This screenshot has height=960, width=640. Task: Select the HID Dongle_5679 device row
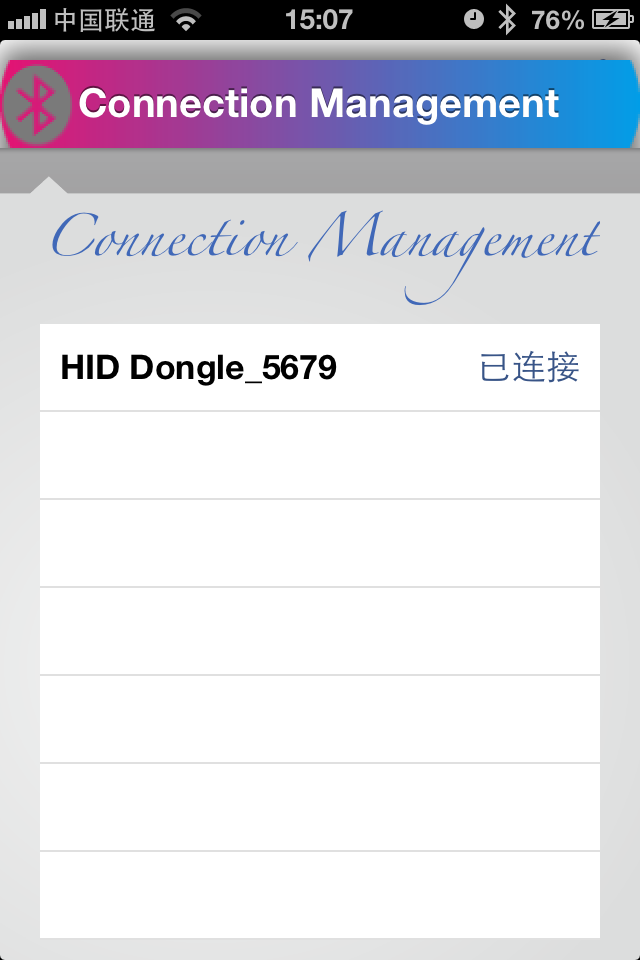(319, 368)
